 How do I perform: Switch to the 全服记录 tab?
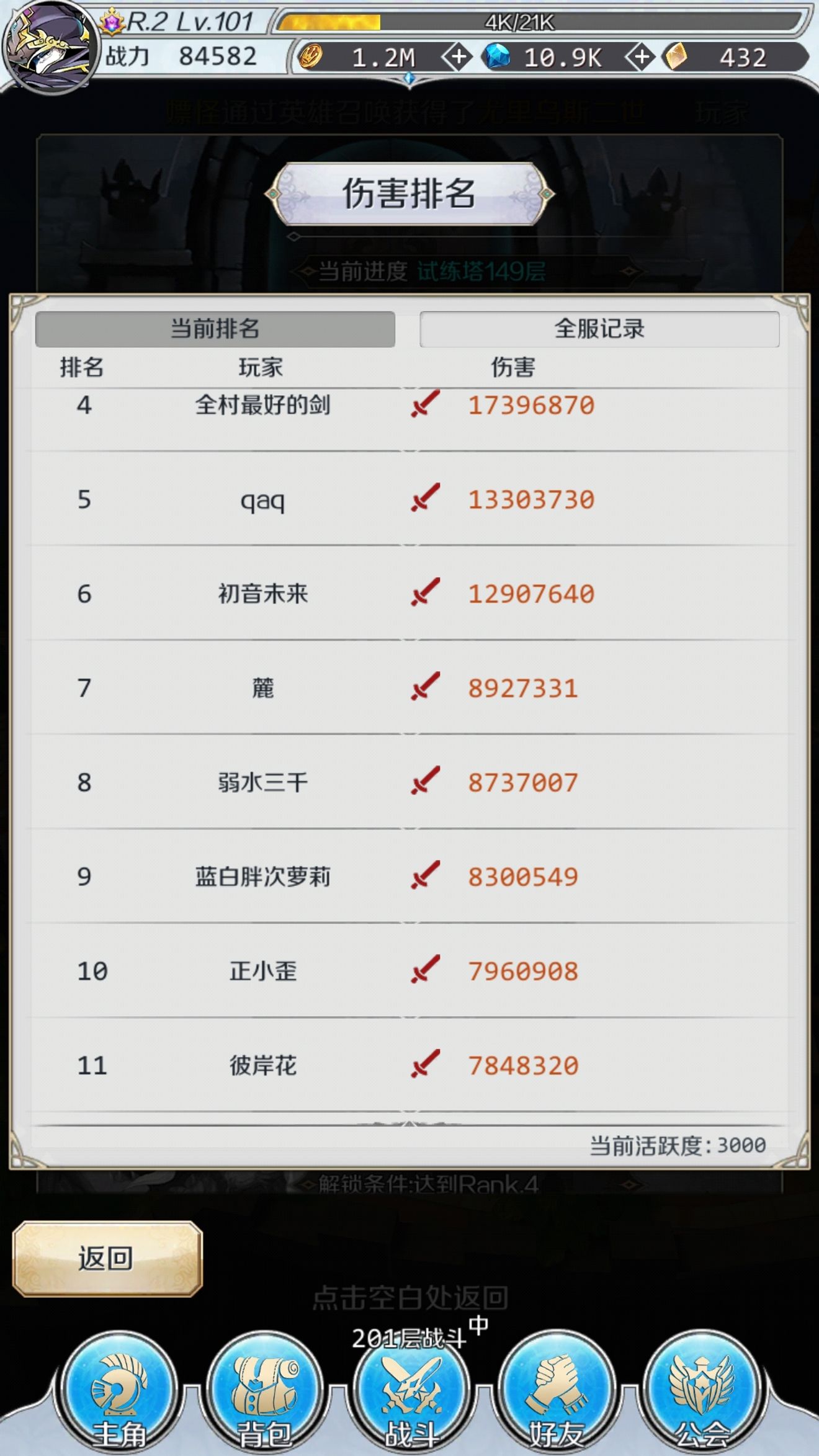599,329
